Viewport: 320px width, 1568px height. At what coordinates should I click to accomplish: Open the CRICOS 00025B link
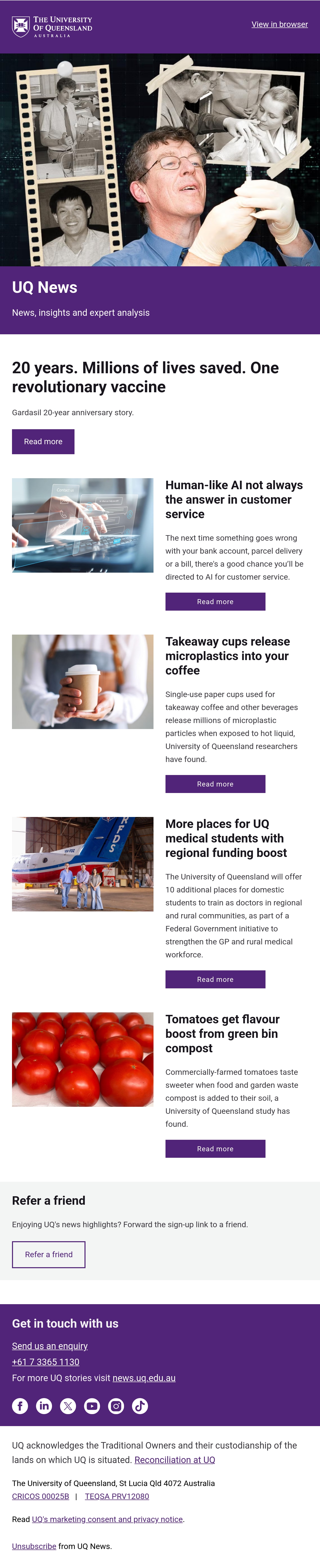(41, 1496)
